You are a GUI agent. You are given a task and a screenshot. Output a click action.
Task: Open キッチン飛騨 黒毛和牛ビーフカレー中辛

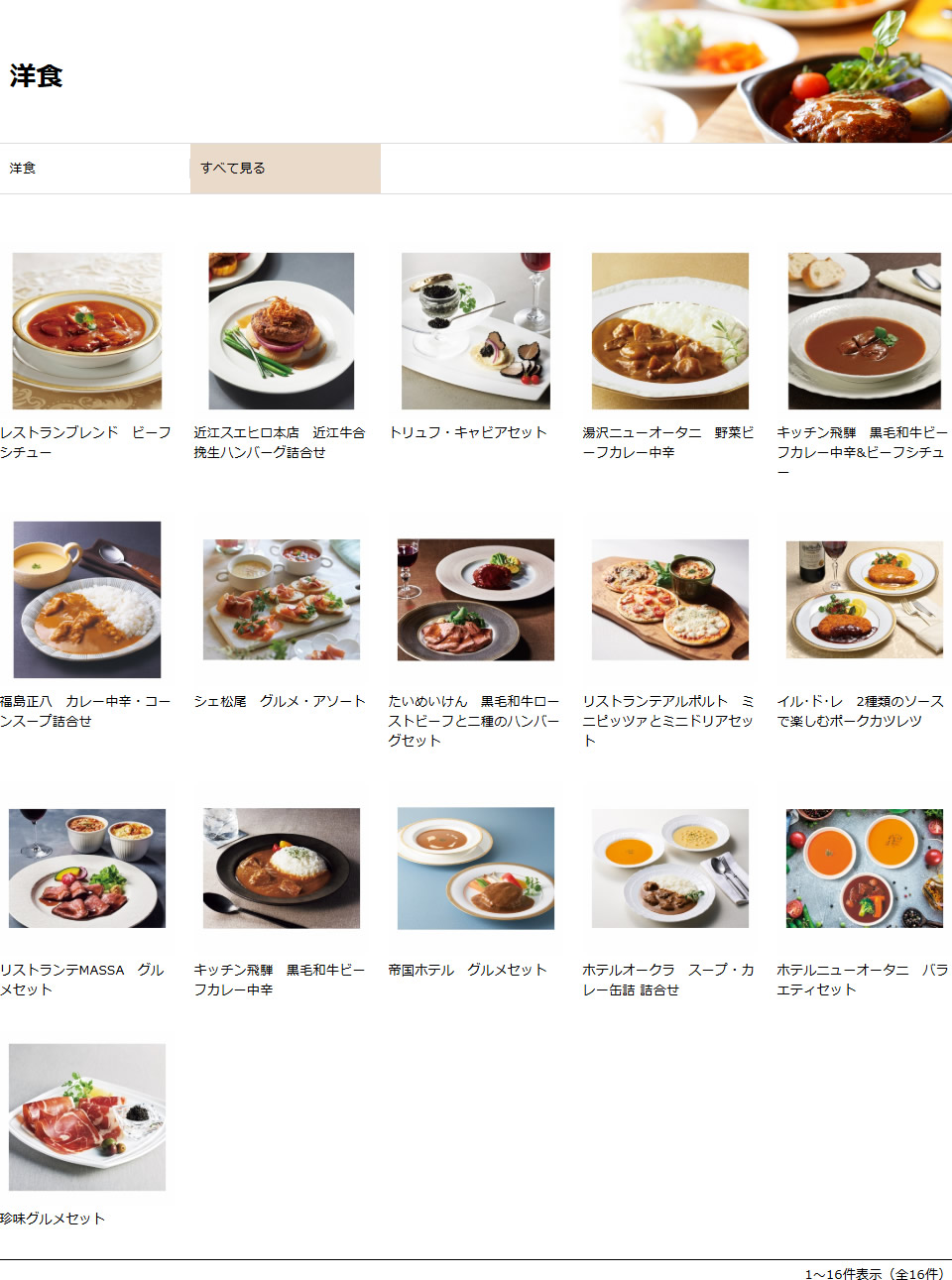point(281,869)
